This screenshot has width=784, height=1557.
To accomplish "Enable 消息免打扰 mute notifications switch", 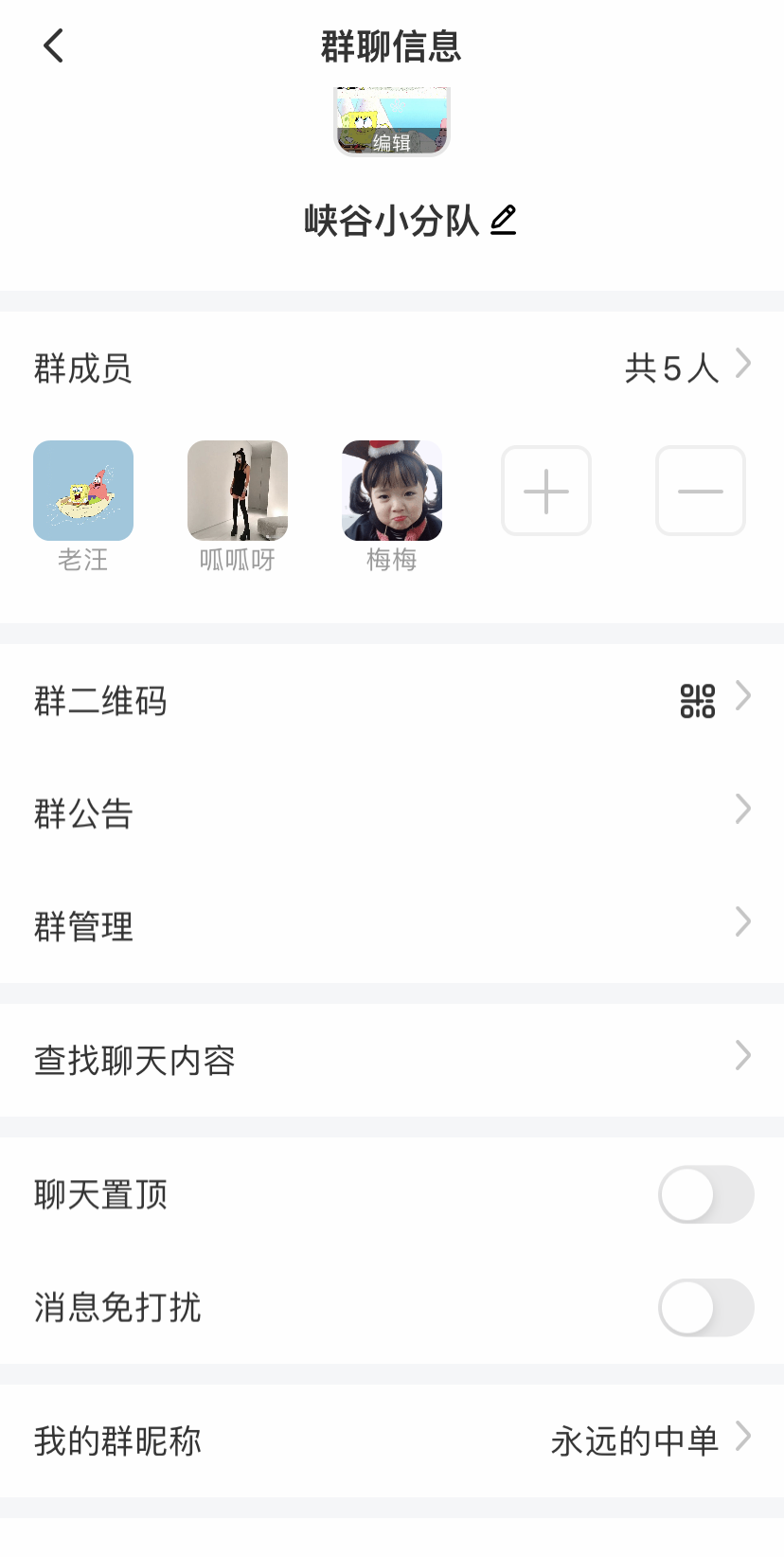I will click(705, 1307).
